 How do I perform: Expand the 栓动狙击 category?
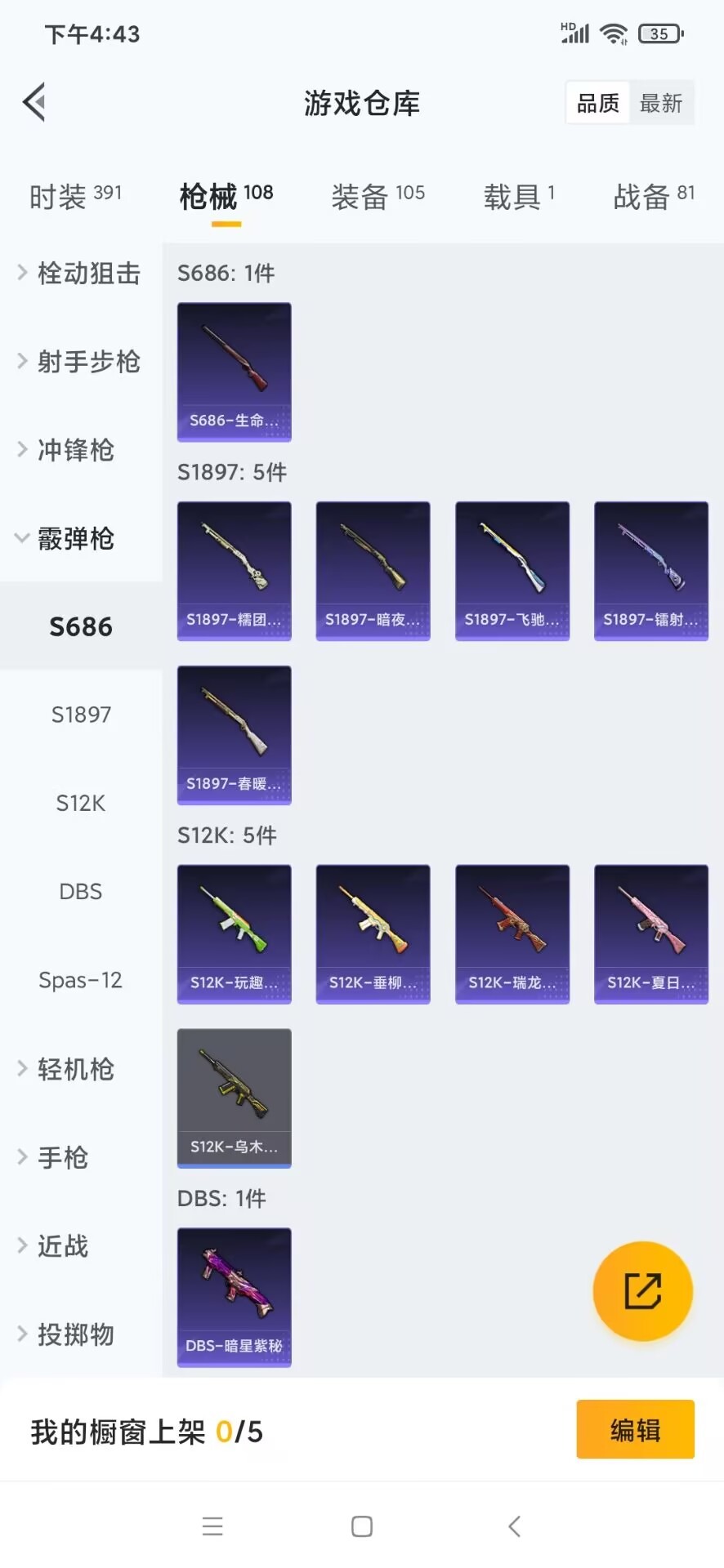80,273
